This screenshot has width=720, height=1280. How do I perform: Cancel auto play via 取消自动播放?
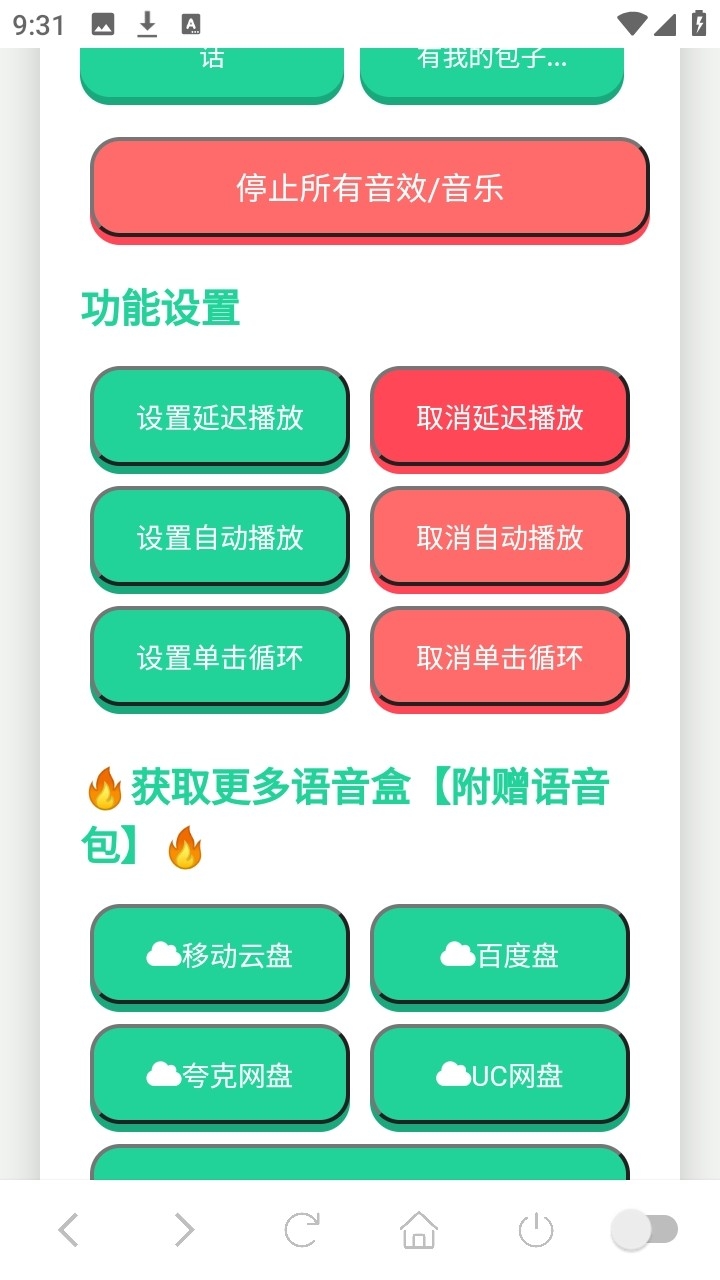[x=500, y=538]
